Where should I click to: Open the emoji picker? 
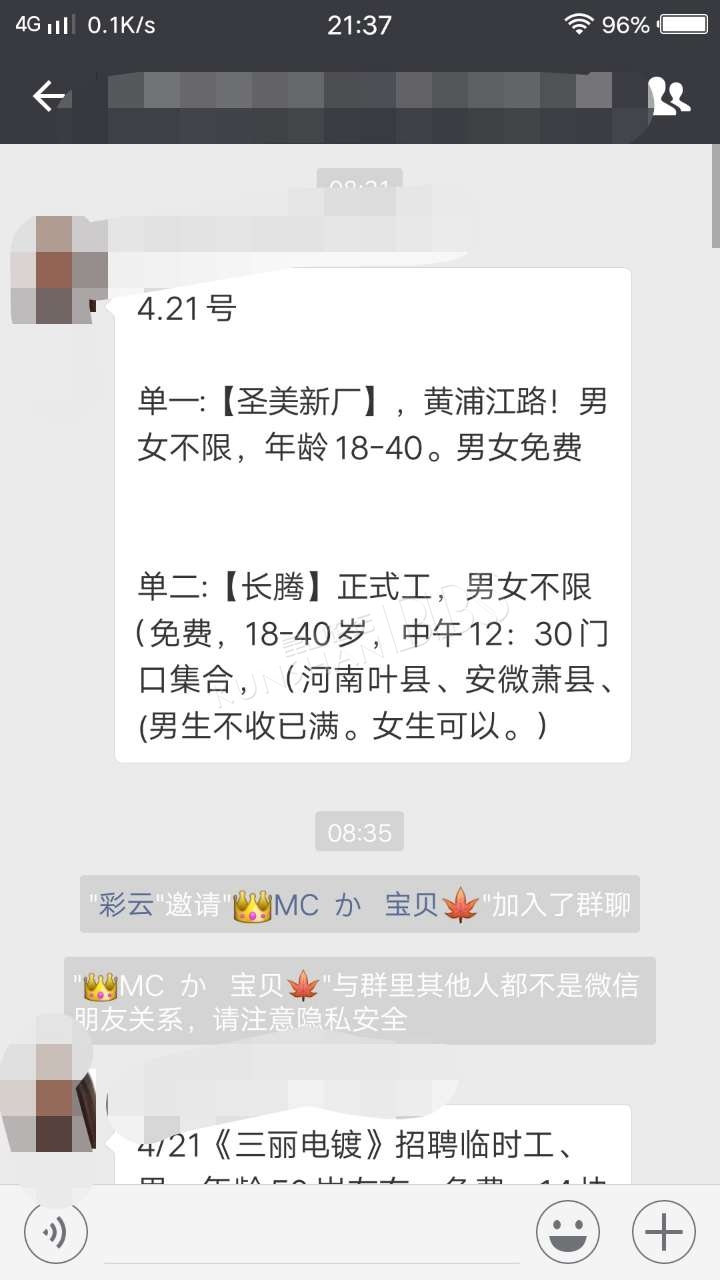click(x=567, y=1231)
